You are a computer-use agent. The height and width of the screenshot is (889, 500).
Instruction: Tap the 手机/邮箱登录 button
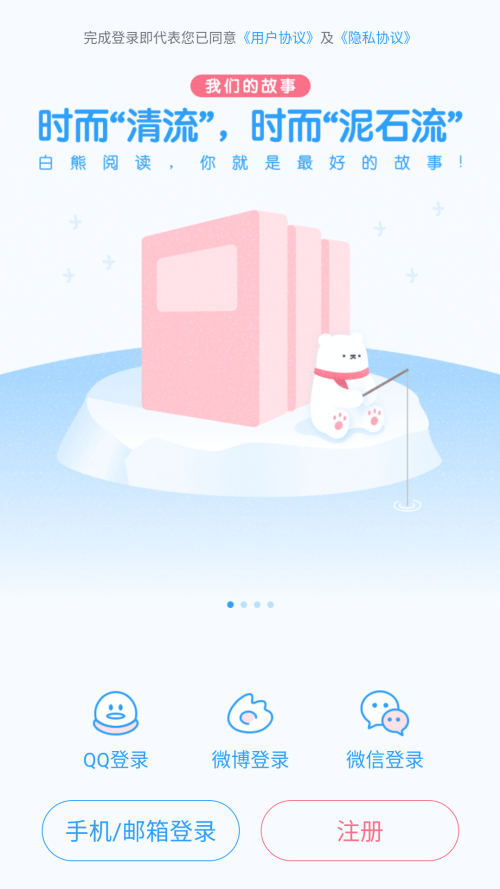[141, 831]
